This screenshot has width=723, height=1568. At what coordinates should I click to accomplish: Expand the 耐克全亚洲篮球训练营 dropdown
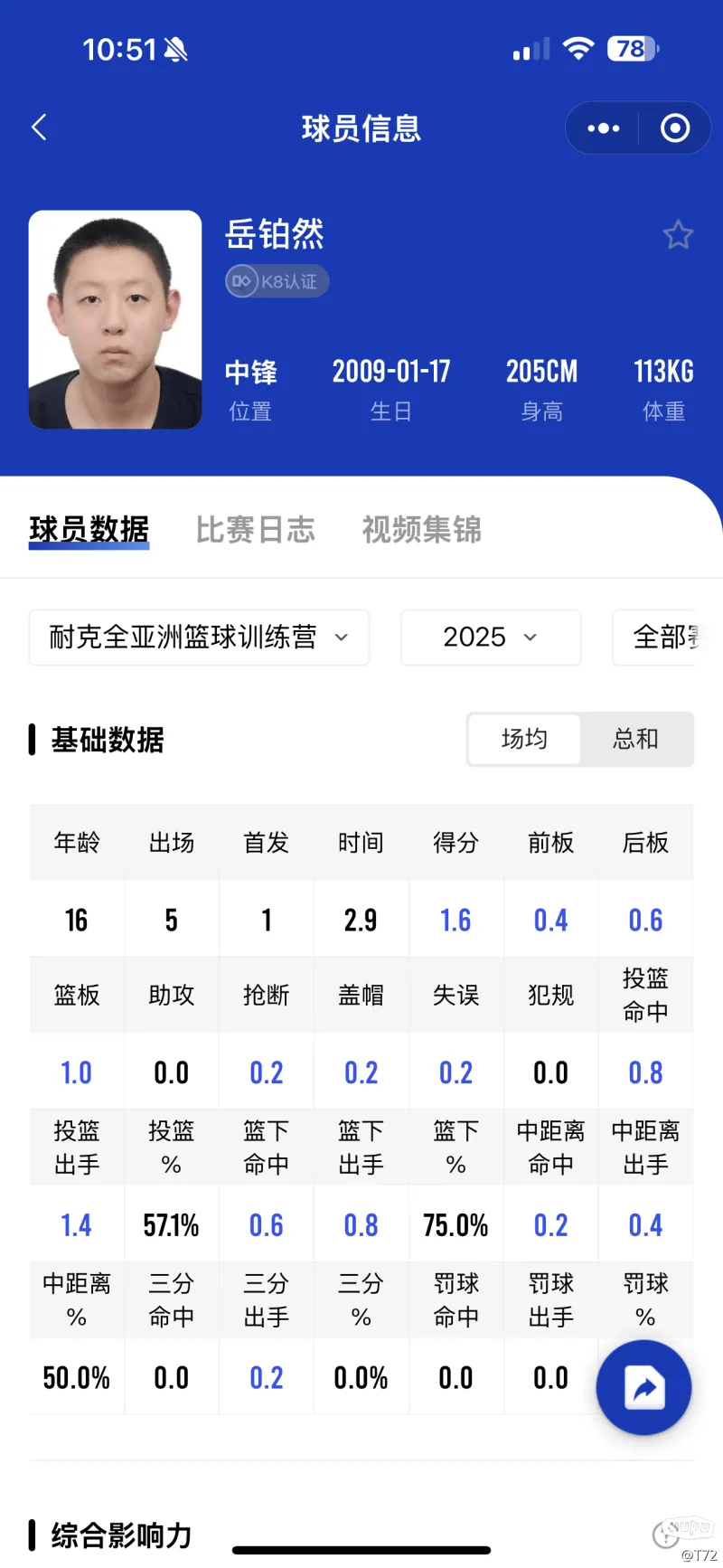coord(199,638)
